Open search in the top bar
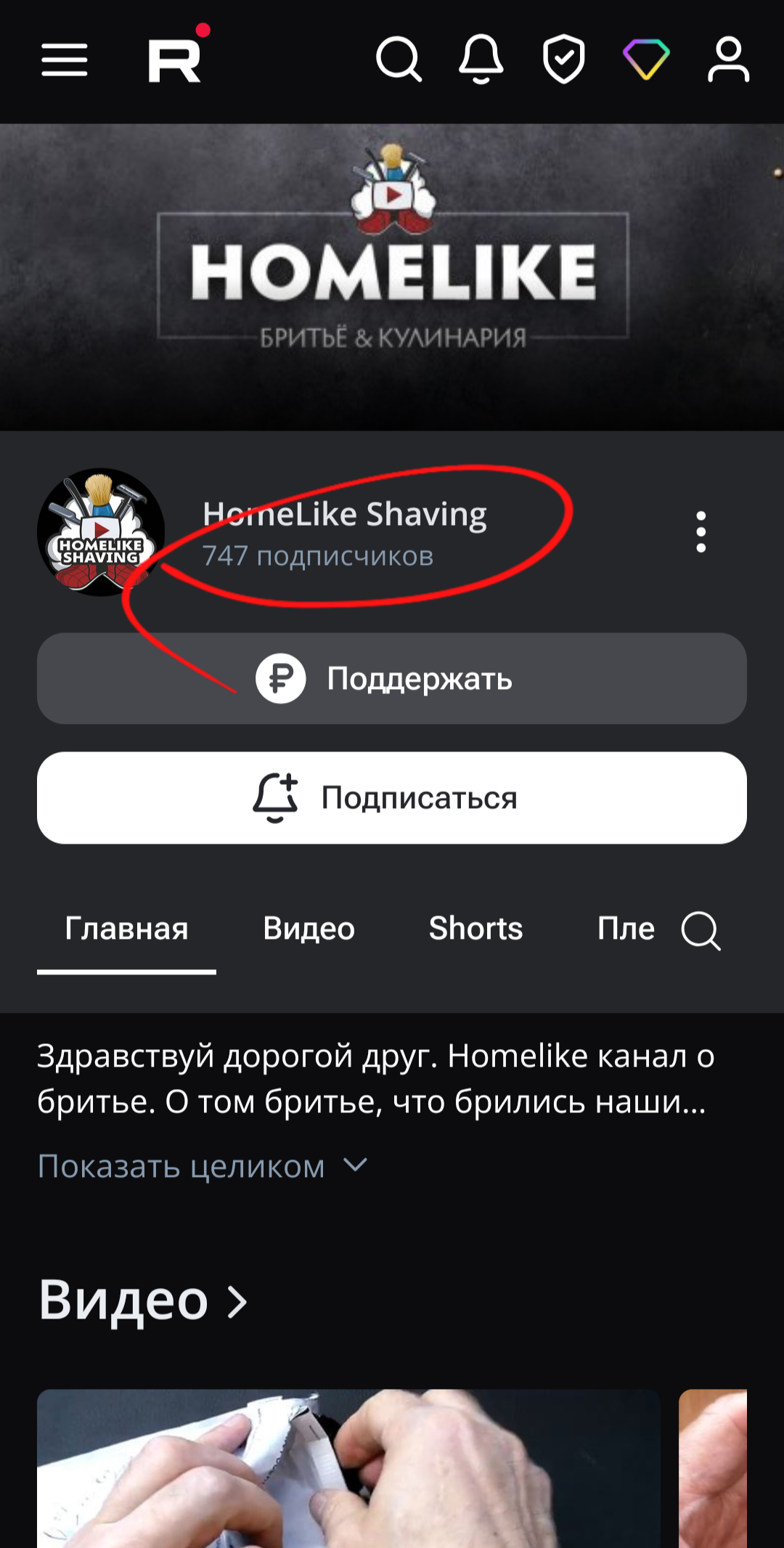 399,60
